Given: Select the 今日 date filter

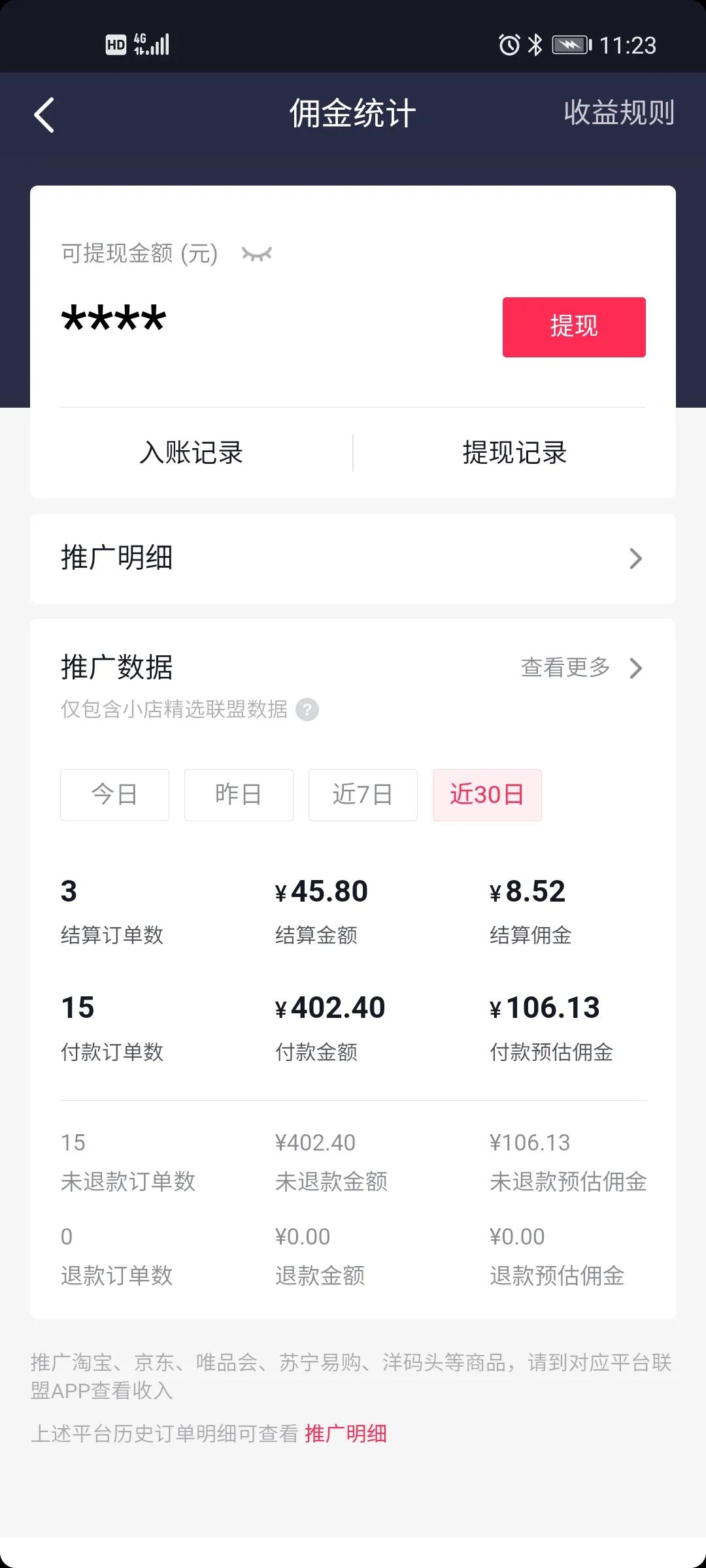Looking at the screenshot, I should tap(114, 794).
